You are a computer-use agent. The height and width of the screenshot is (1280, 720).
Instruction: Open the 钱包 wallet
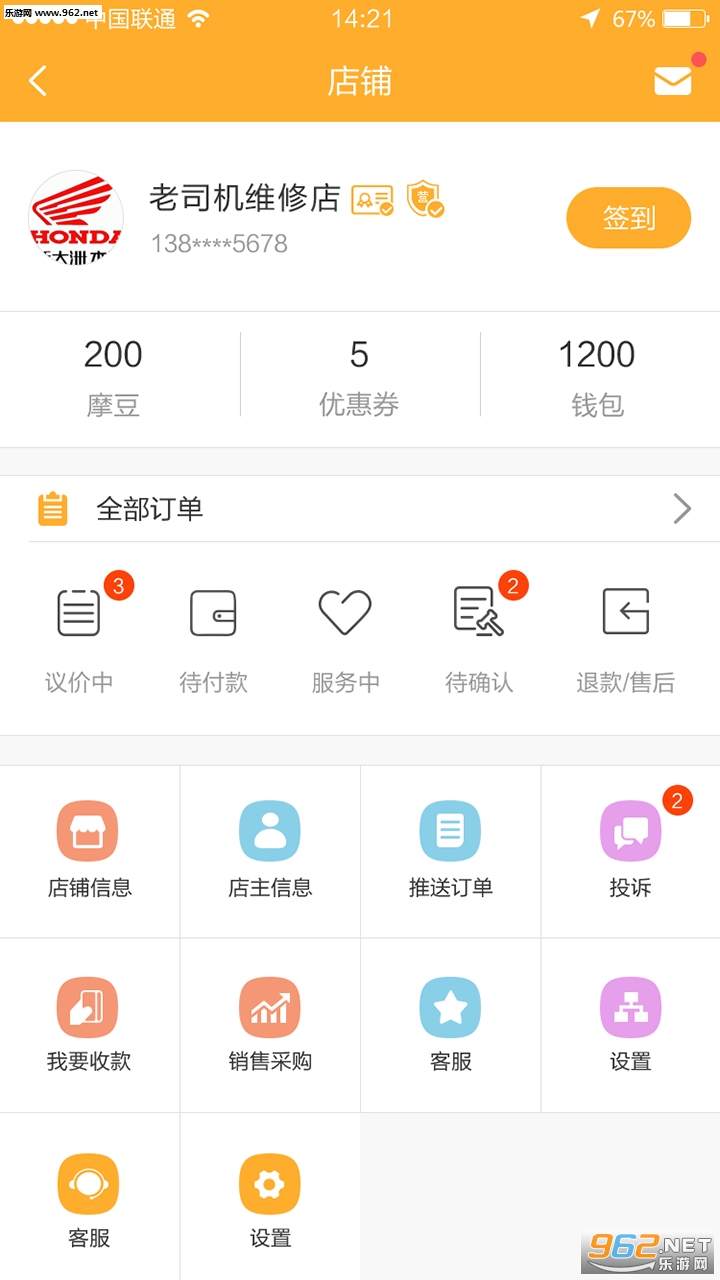(597, 376)
